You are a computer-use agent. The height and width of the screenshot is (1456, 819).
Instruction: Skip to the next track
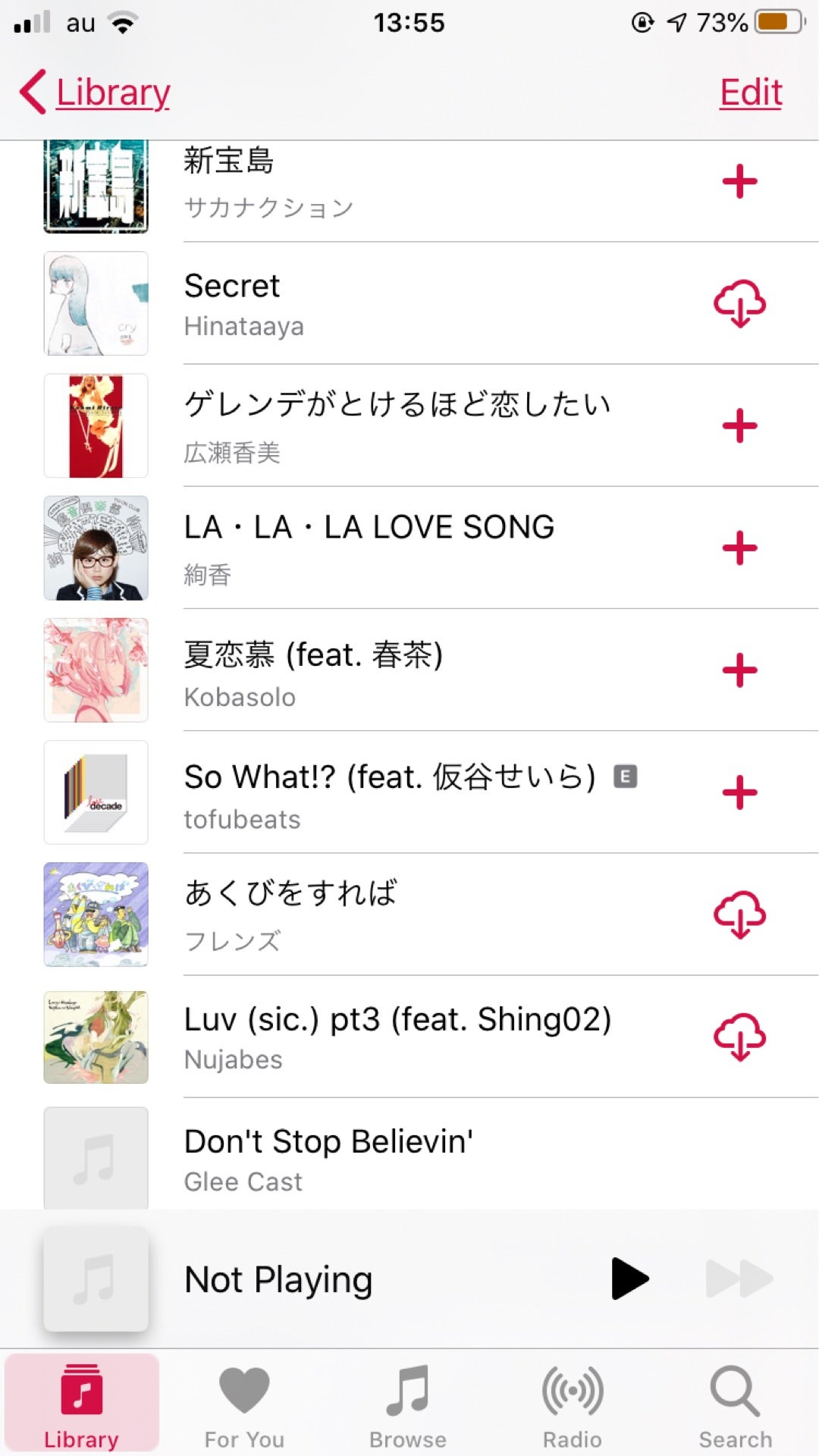[x=739, y=1279]
